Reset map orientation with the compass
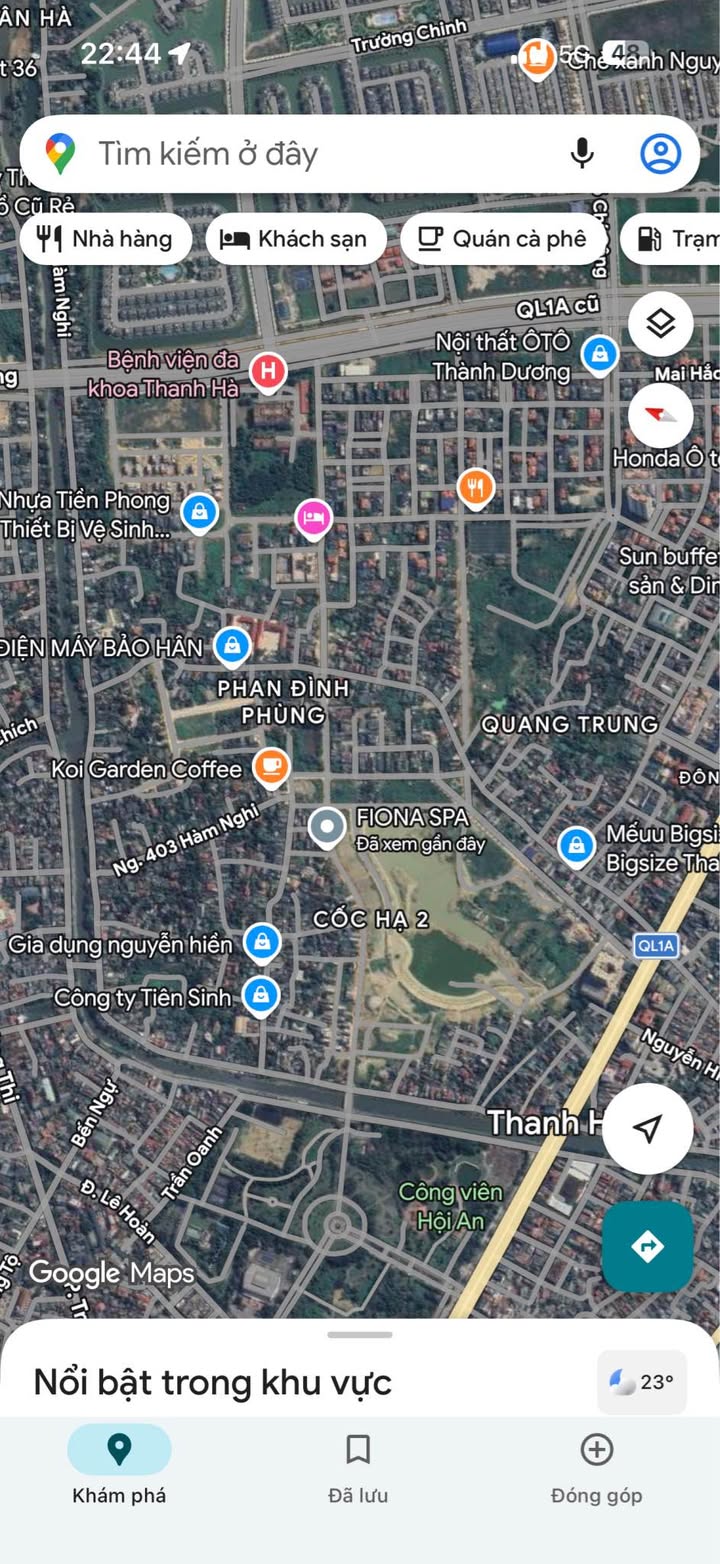The height and width of the screenshot is (1564, 720). point(660,415)
